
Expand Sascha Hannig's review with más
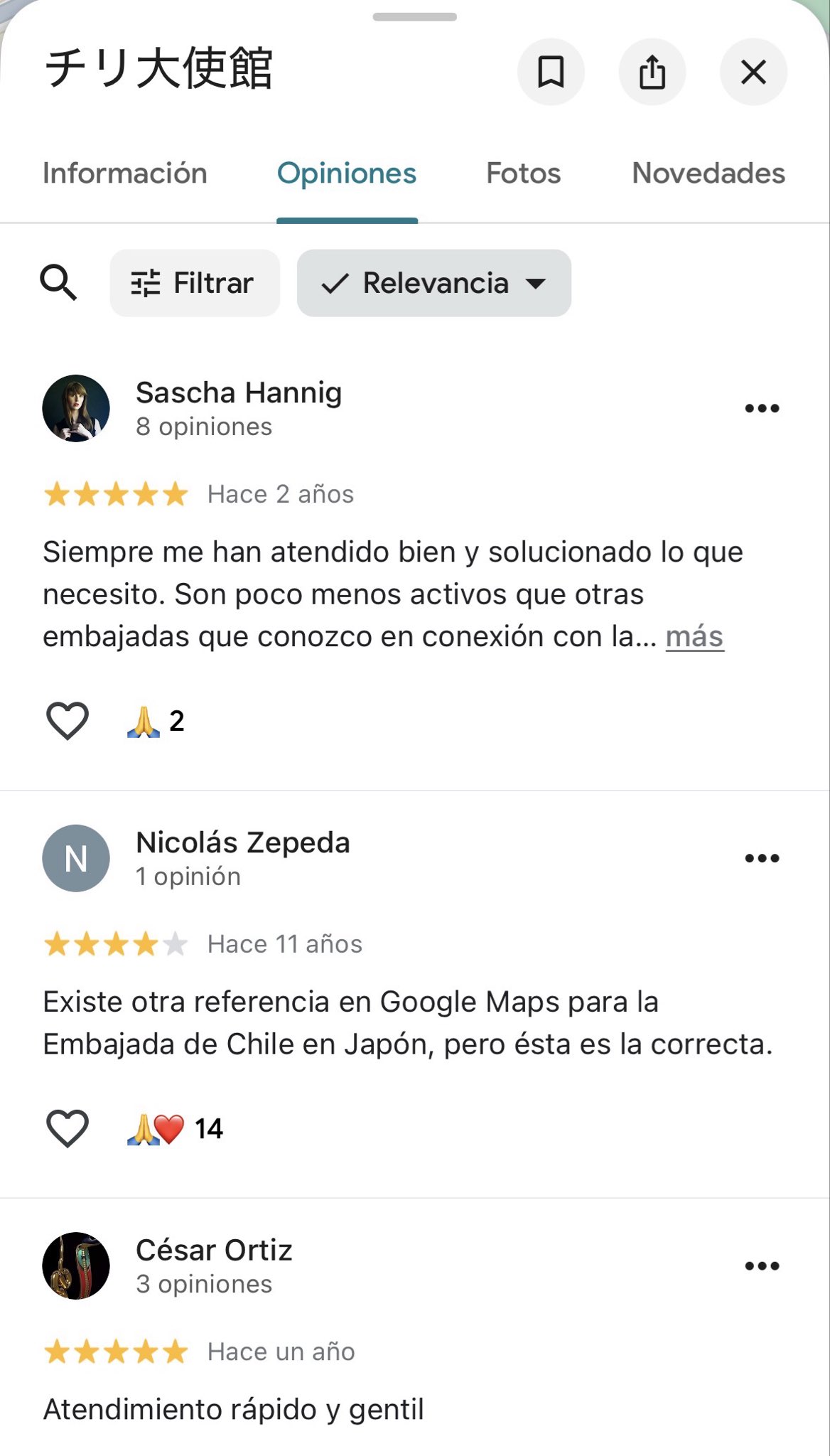694,637
